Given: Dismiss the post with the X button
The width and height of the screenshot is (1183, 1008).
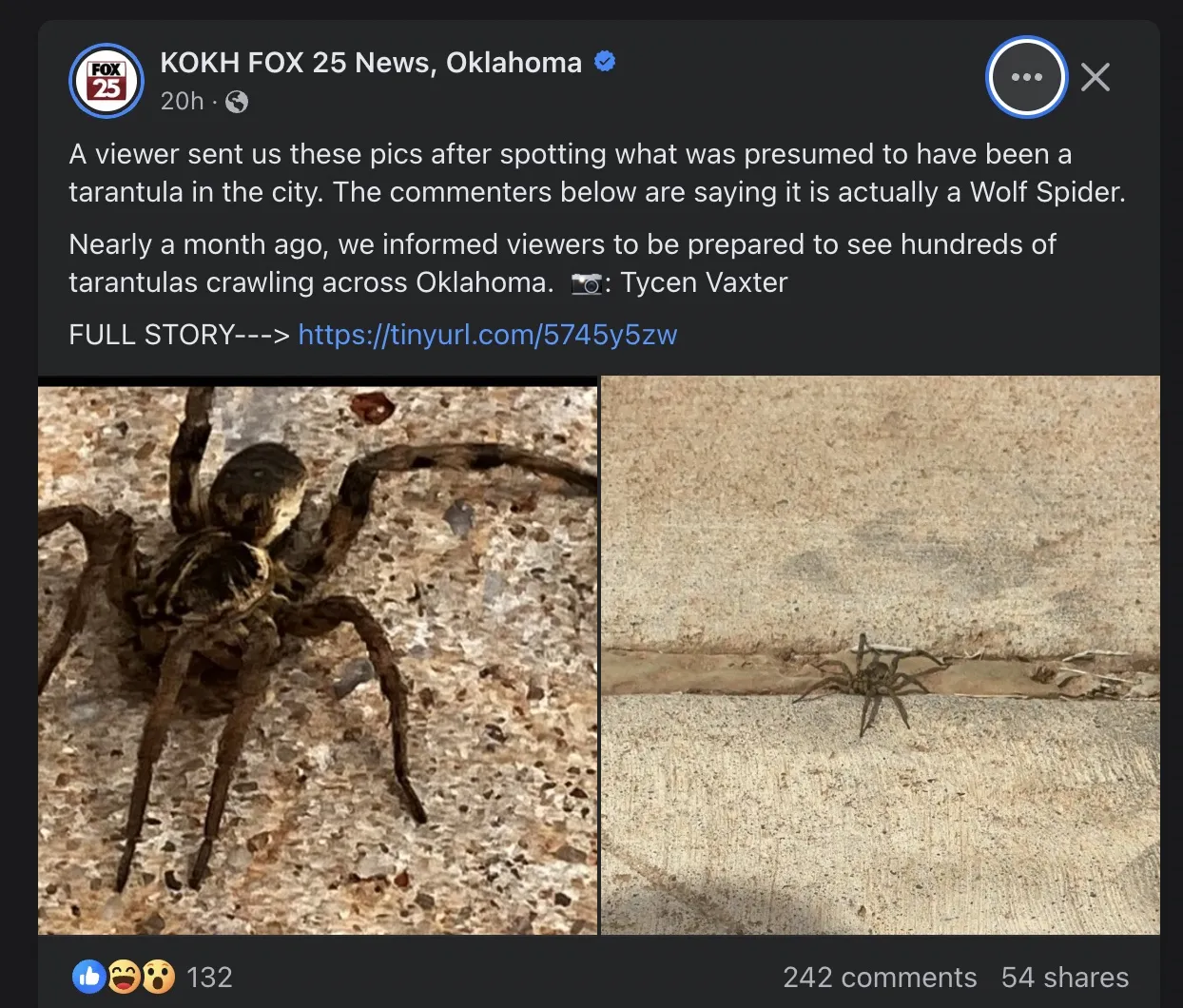Looking at the screenshot, I should [x=1096, y=77].
